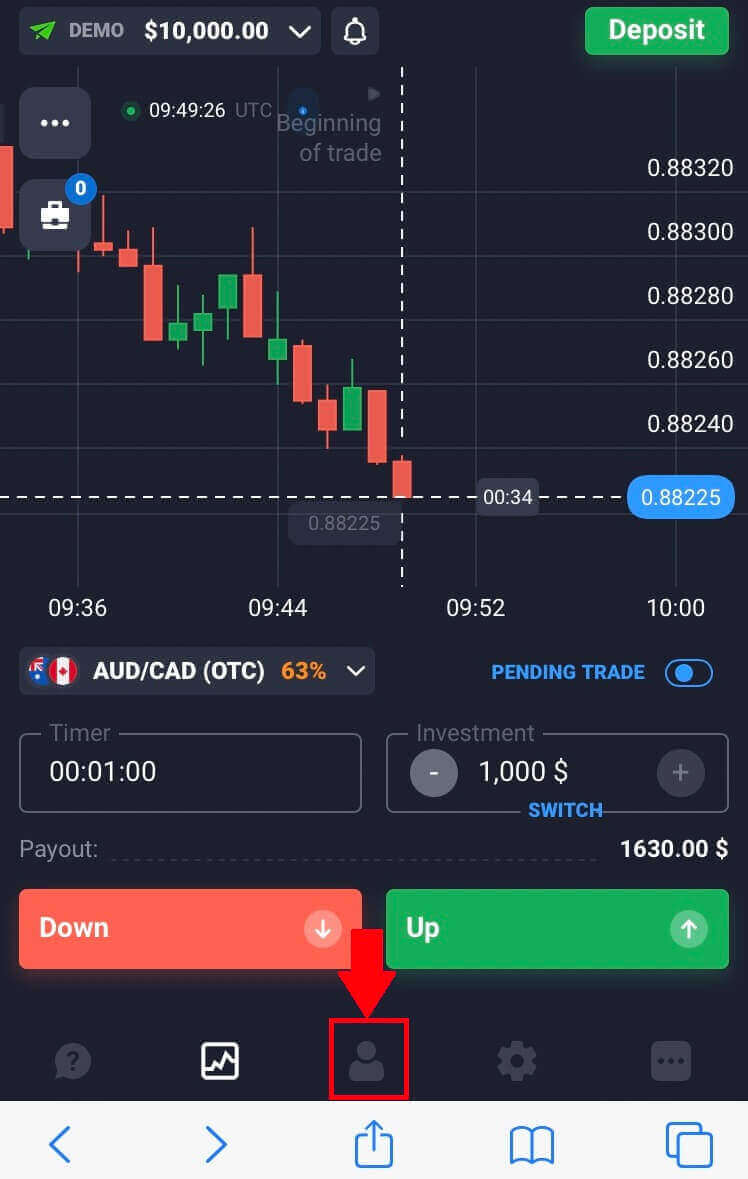
Task: Switch to the trading chart tab
Action: point(219,1061)
